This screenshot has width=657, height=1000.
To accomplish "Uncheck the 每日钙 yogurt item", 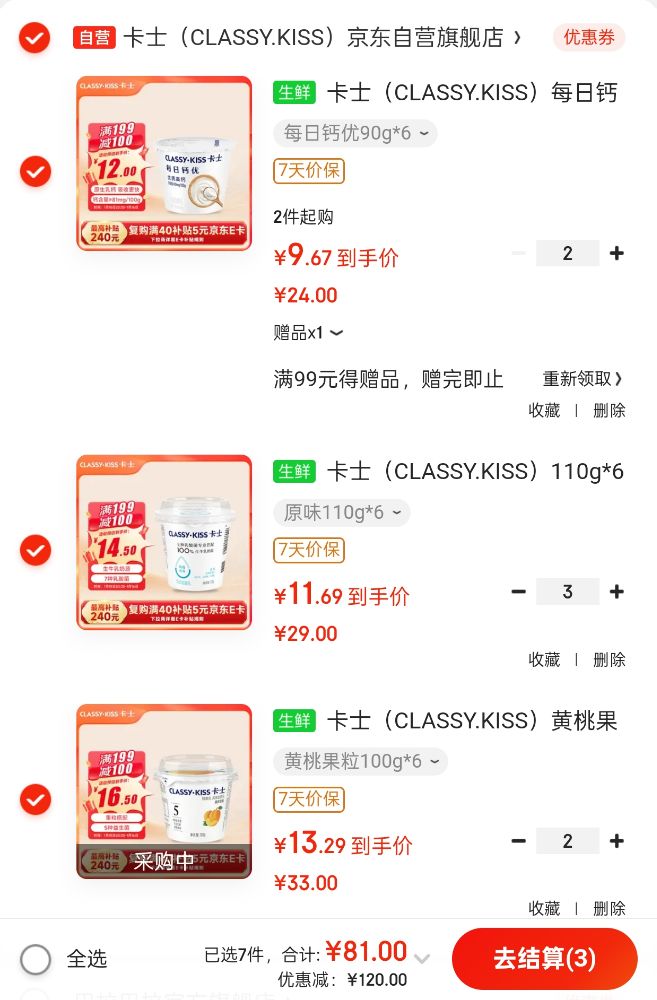I will (x=36, y=171).
